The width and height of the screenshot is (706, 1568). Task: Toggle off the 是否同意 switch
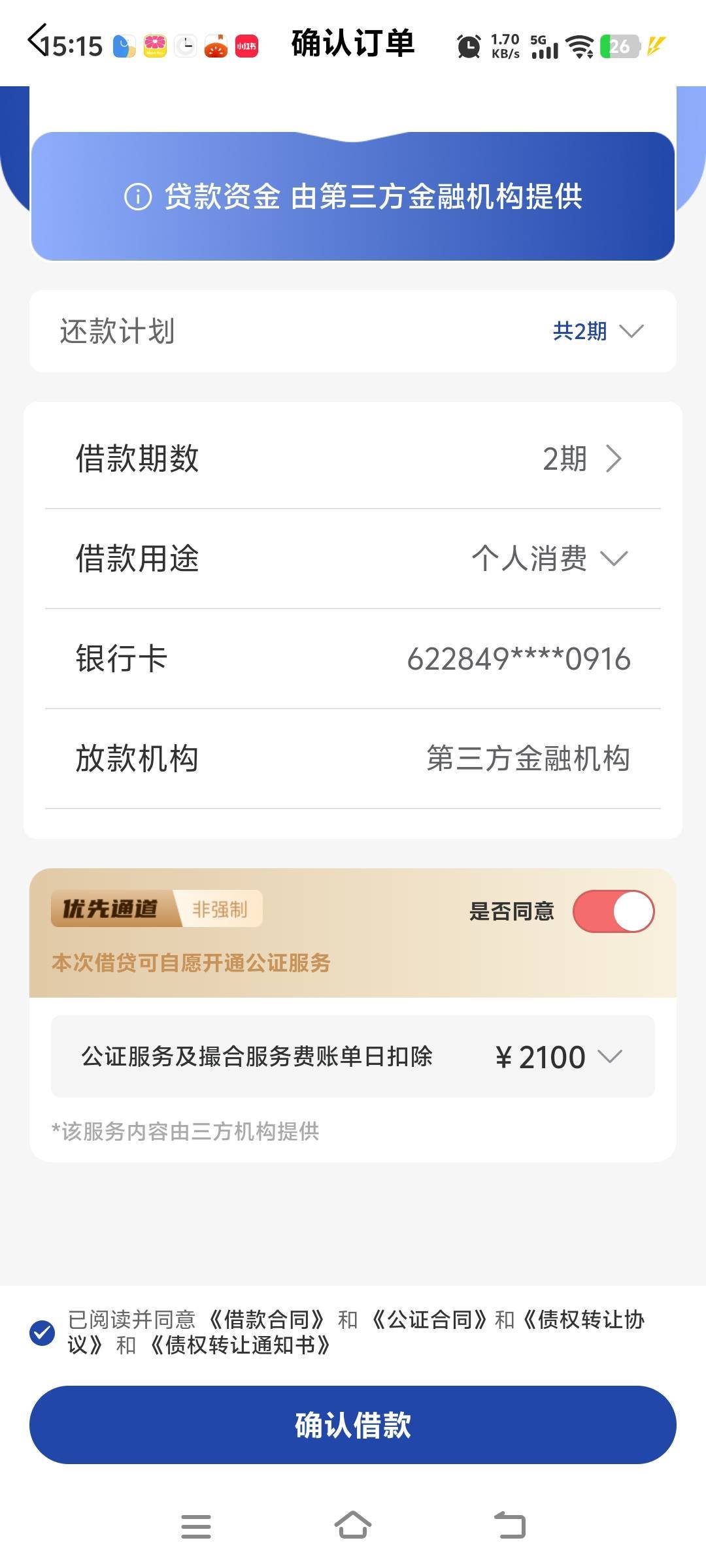613,911
